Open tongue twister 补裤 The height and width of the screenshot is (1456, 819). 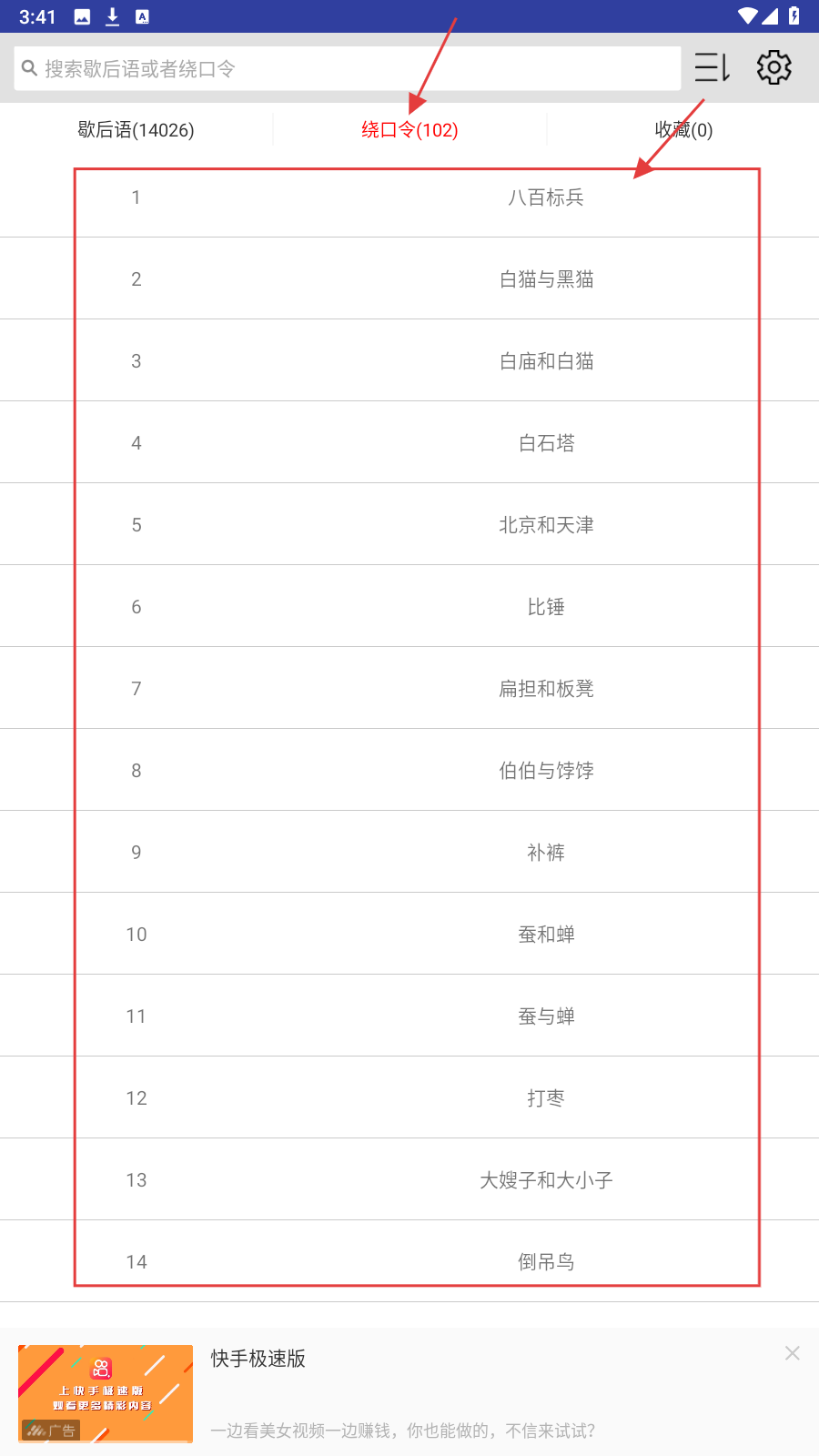click(546, 853)
